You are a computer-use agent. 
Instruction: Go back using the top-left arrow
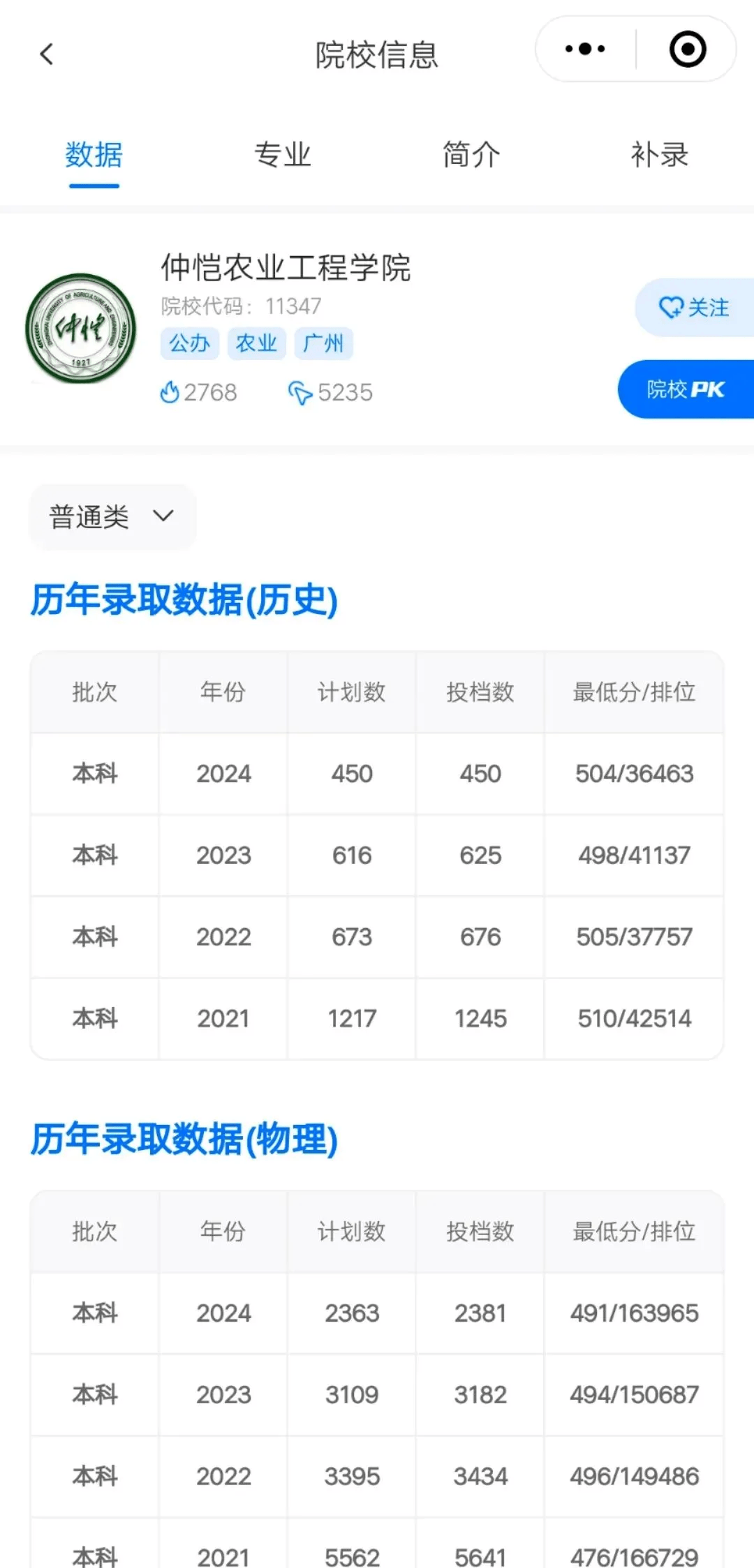[x=47, y=54]
